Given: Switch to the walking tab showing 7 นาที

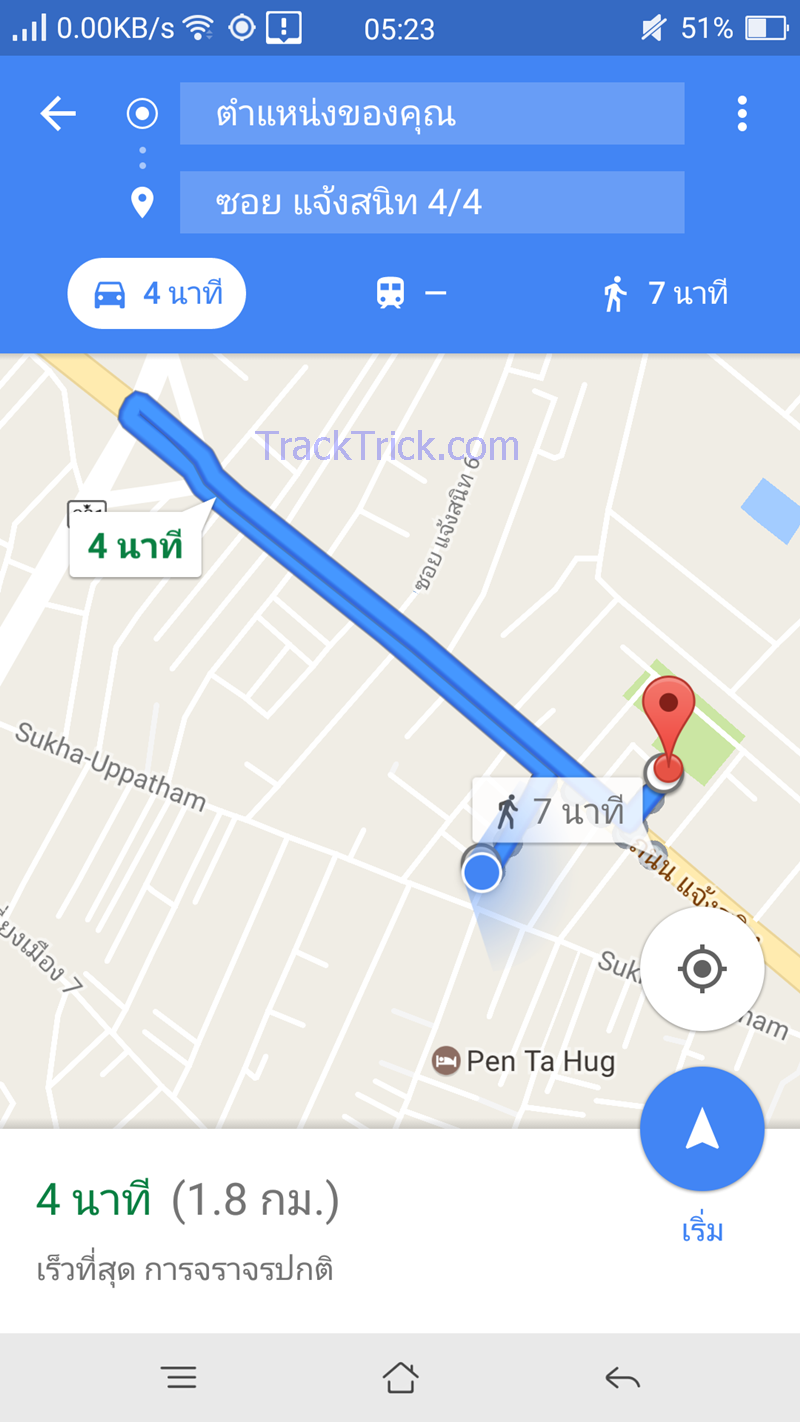Looking at the screenshot, I should point(666,294).
